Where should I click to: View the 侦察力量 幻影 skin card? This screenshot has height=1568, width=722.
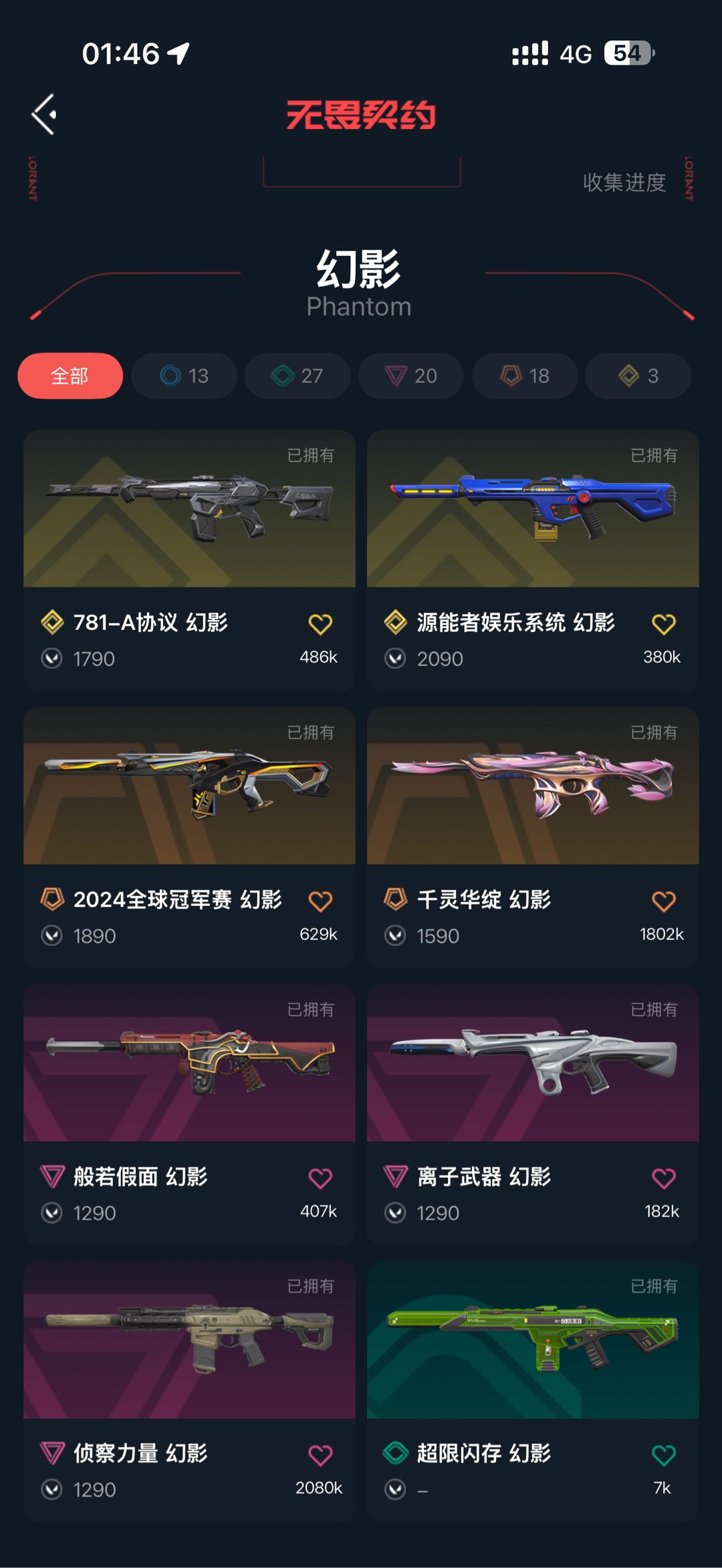pos(189,1340)
